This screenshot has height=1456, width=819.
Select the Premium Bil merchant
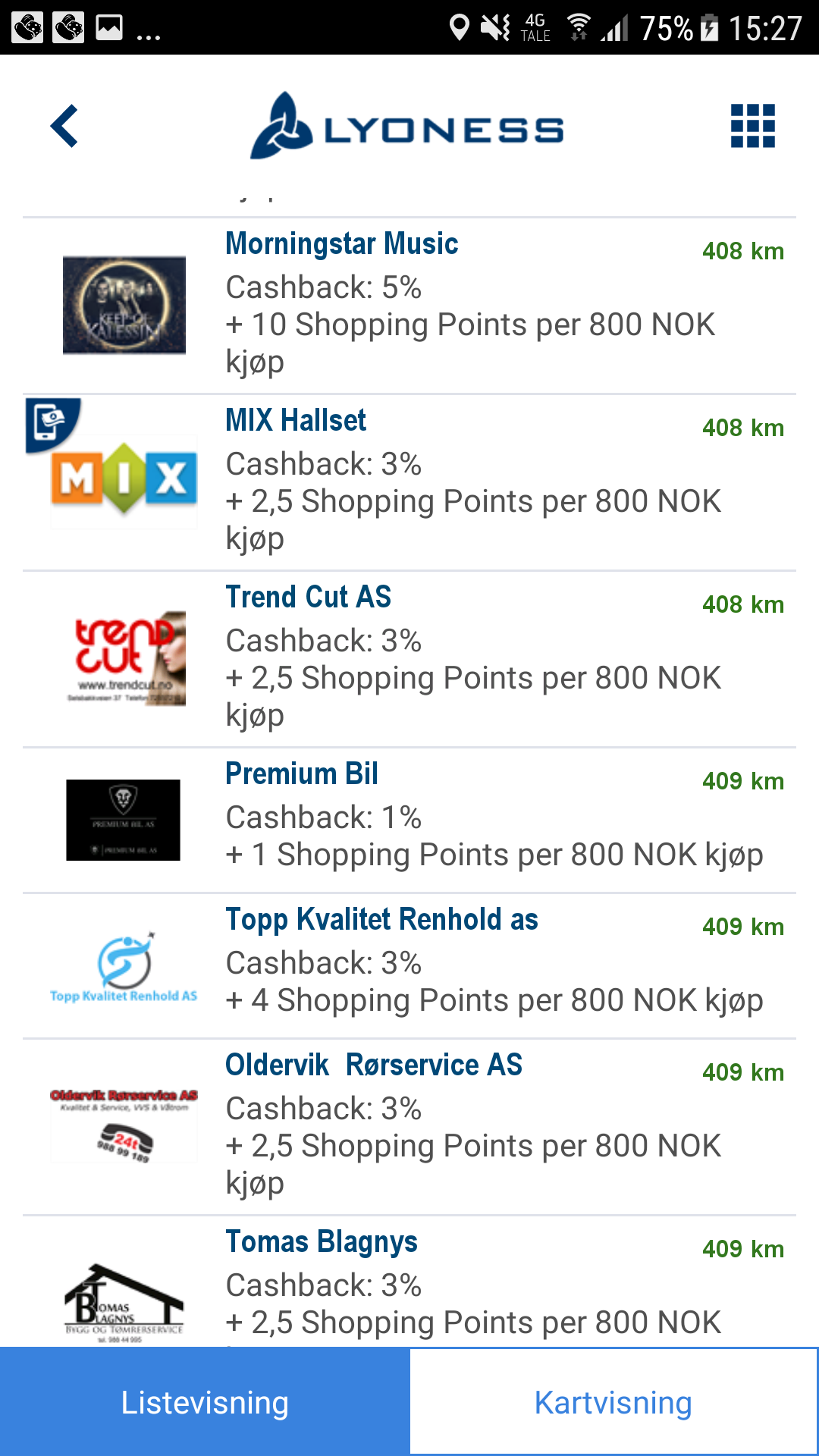(409, 821)
